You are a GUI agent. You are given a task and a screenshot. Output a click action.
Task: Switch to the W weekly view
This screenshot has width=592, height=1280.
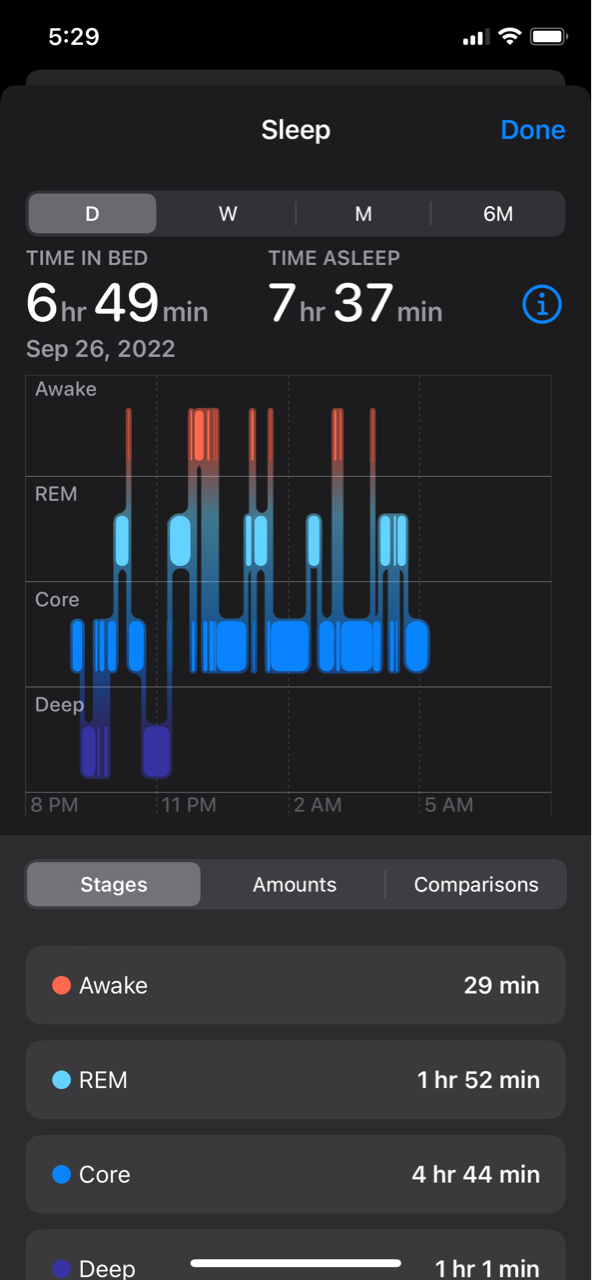click(228, 214)
